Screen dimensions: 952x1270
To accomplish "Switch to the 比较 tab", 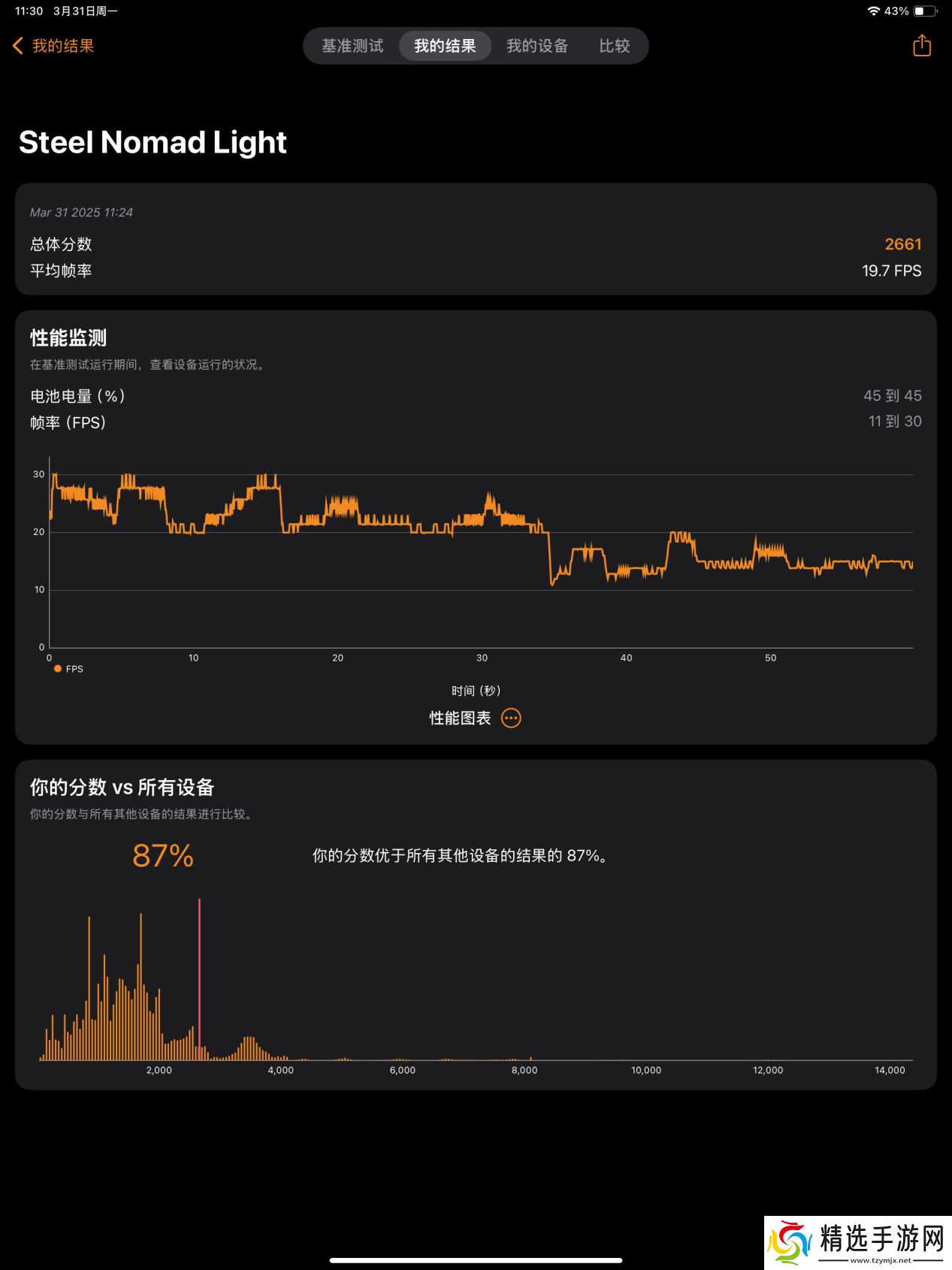I will pyautogui.click(x=614, y=46).
